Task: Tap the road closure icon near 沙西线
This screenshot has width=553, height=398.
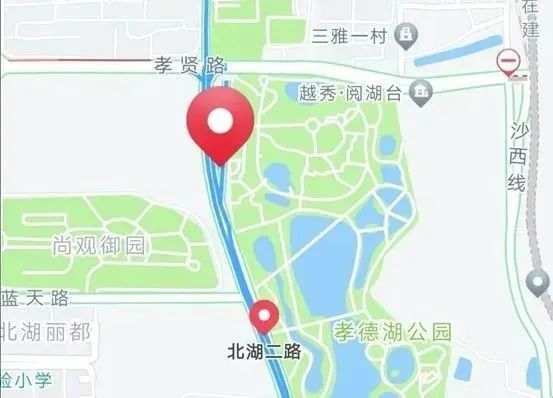Action: (508, 63)
